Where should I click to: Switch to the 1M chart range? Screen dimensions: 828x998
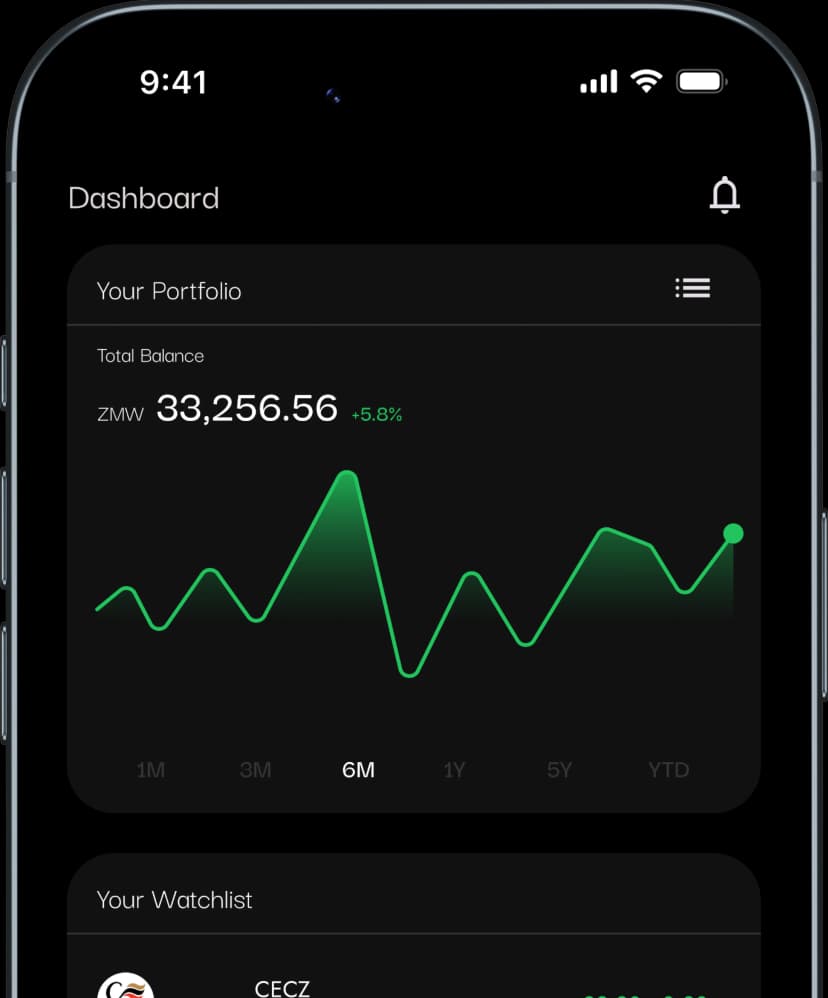[151, 770]
